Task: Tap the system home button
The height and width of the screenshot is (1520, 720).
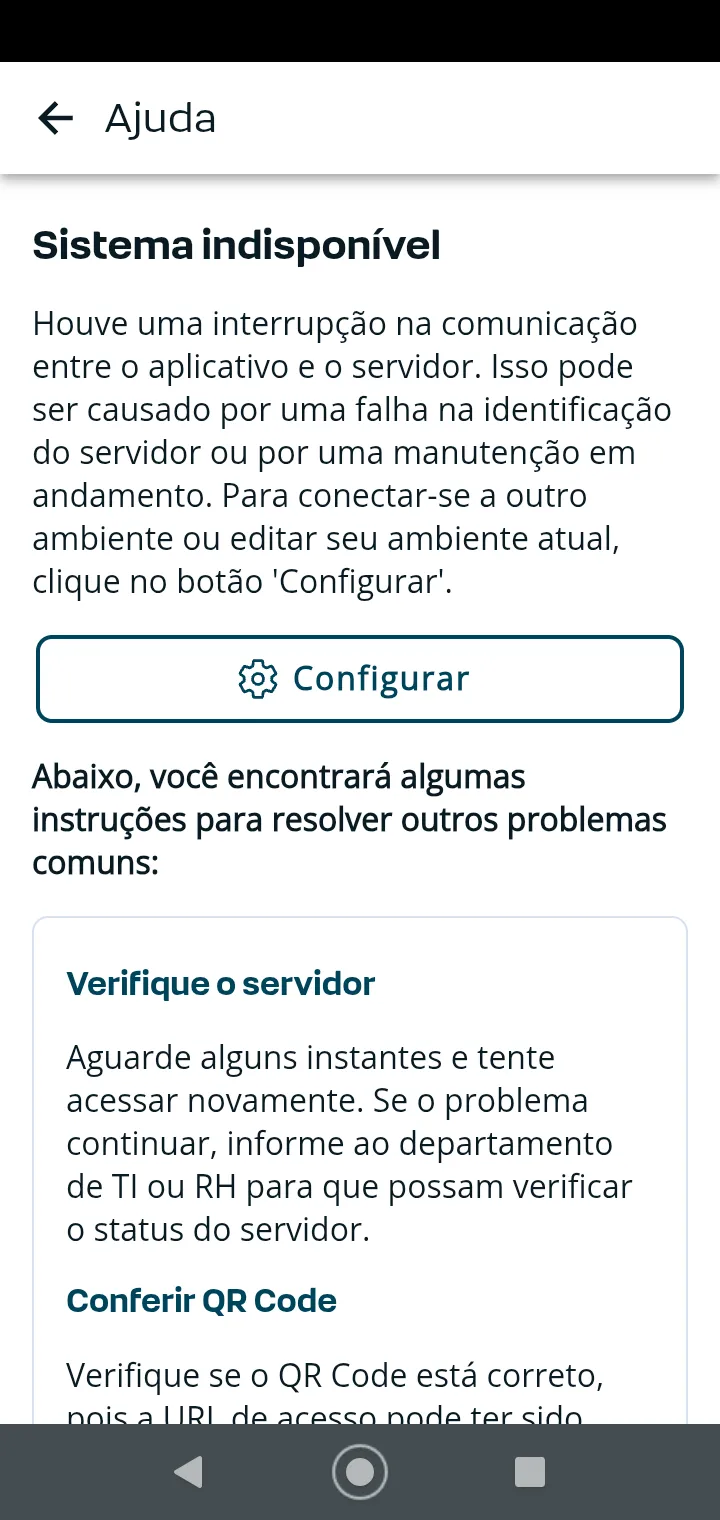Action: [x=360, y=1472]
